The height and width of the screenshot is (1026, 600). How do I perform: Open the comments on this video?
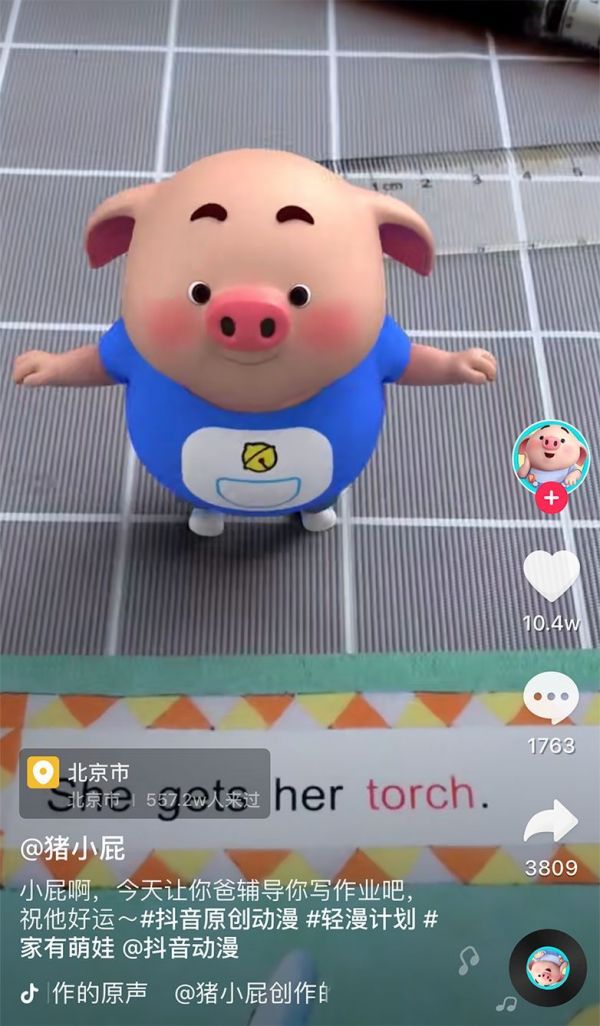coord(551,698)
